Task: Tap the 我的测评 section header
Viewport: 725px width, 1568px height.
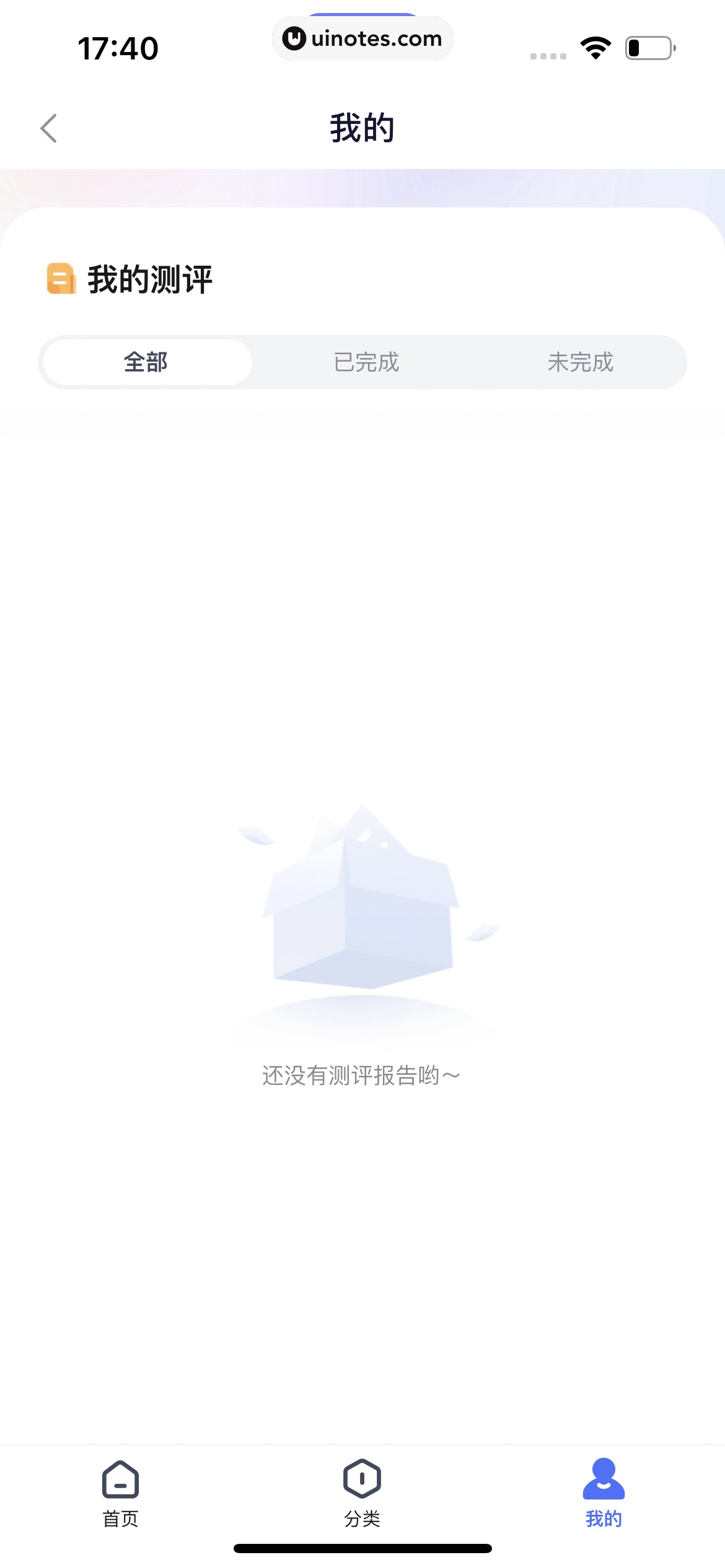Action: [147, 279]
